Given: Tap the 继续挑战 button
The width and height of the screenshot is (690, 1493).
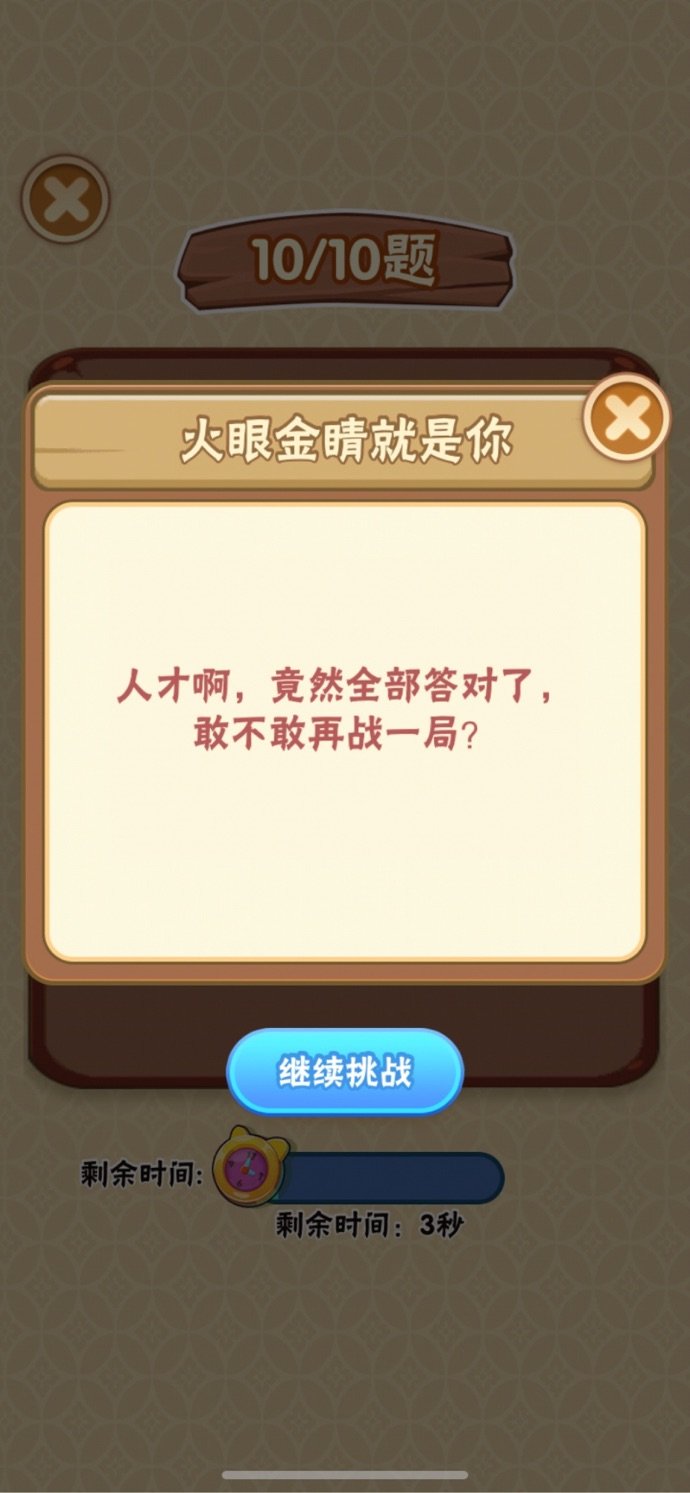Looking at the screenshot, I should (345, 1072).
